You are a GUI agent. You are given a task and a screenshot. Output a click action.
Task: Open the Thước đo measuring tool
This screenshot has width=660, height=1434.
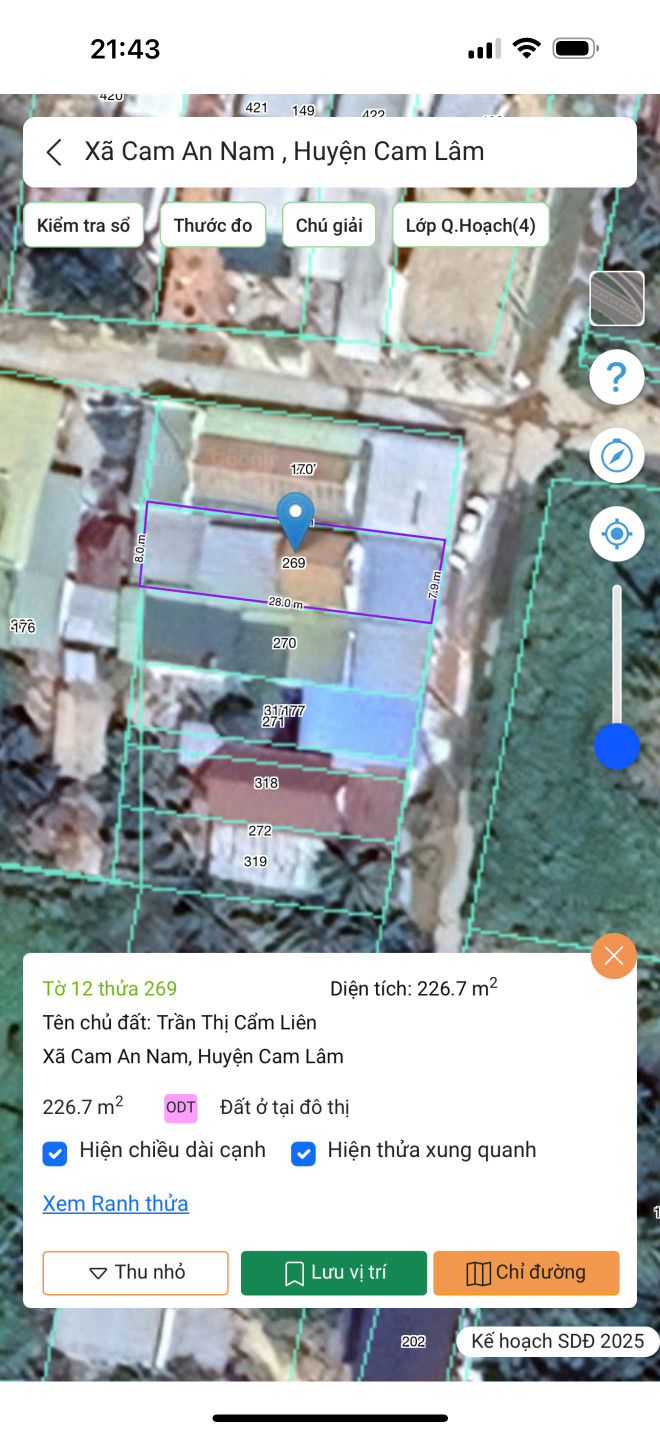point(213,225)
